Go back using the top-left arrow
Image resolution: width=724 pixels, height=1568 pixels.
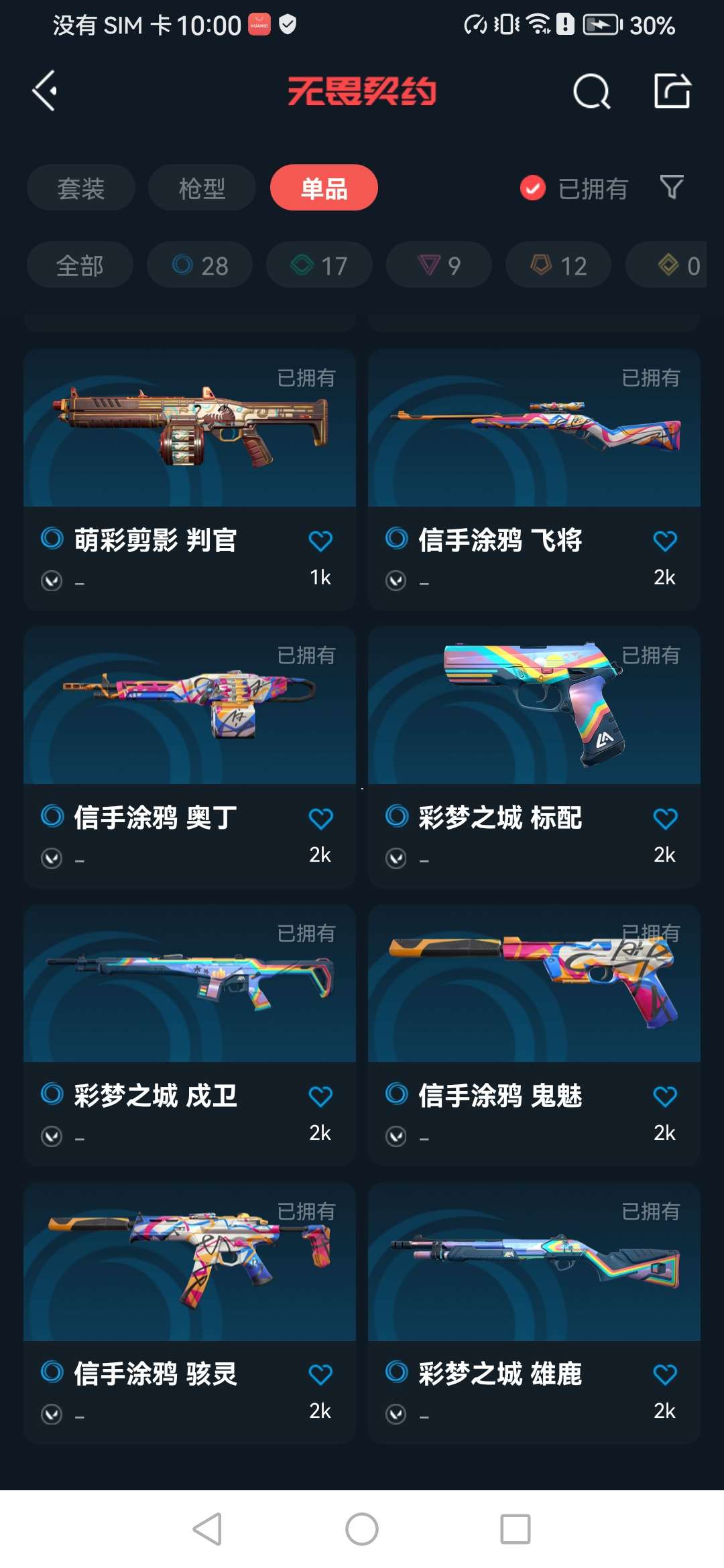[46, 91]
